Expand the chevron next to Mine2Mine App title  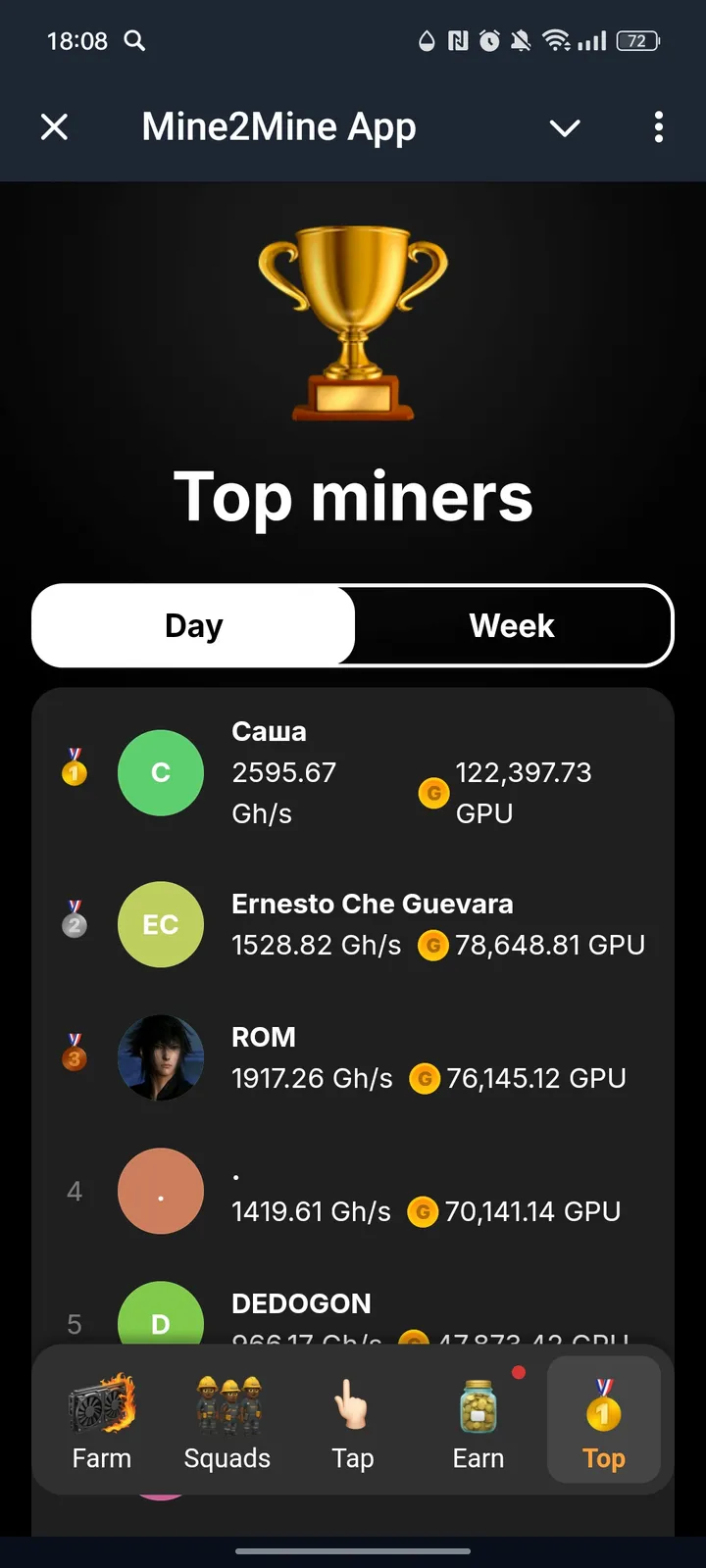565,127
